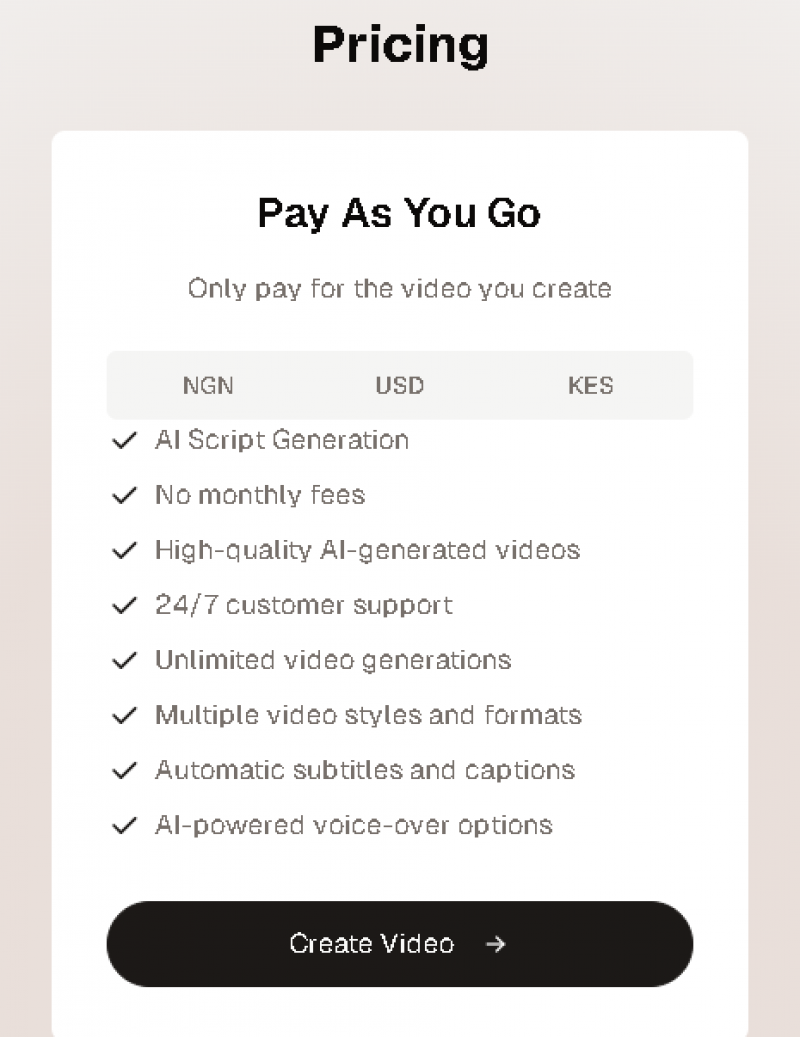Select the checkmark beside Multiple video styles
The image size is (800, 1037).
124,715
